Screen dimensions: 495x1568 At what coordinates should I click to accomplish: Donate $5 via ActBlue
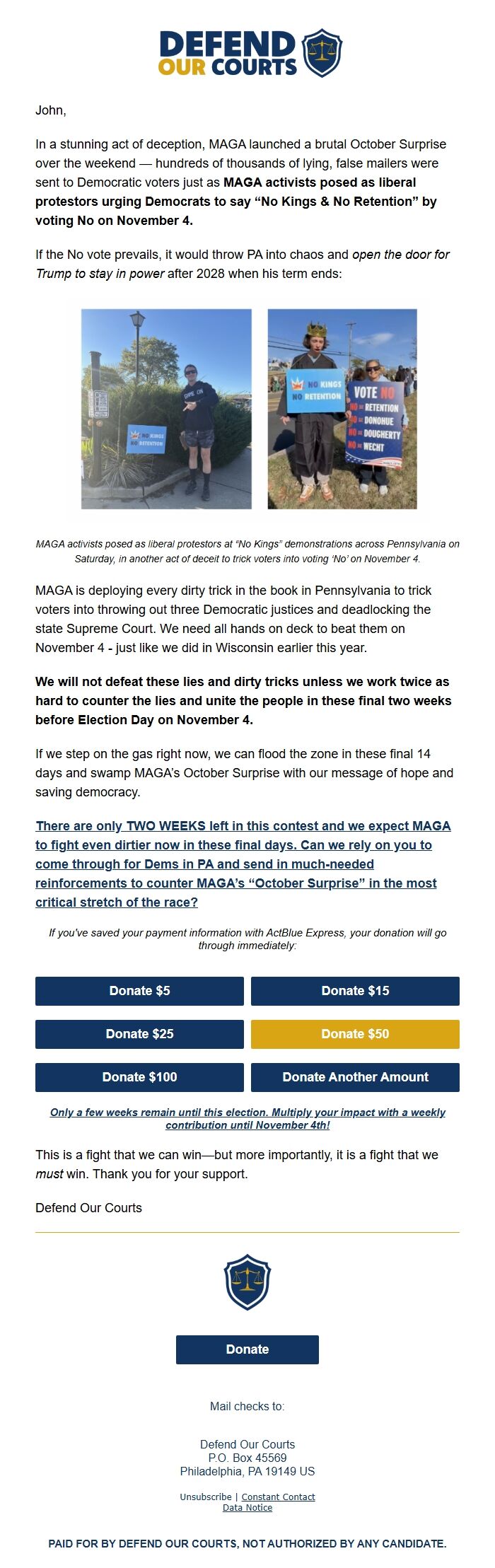(139, 991)
